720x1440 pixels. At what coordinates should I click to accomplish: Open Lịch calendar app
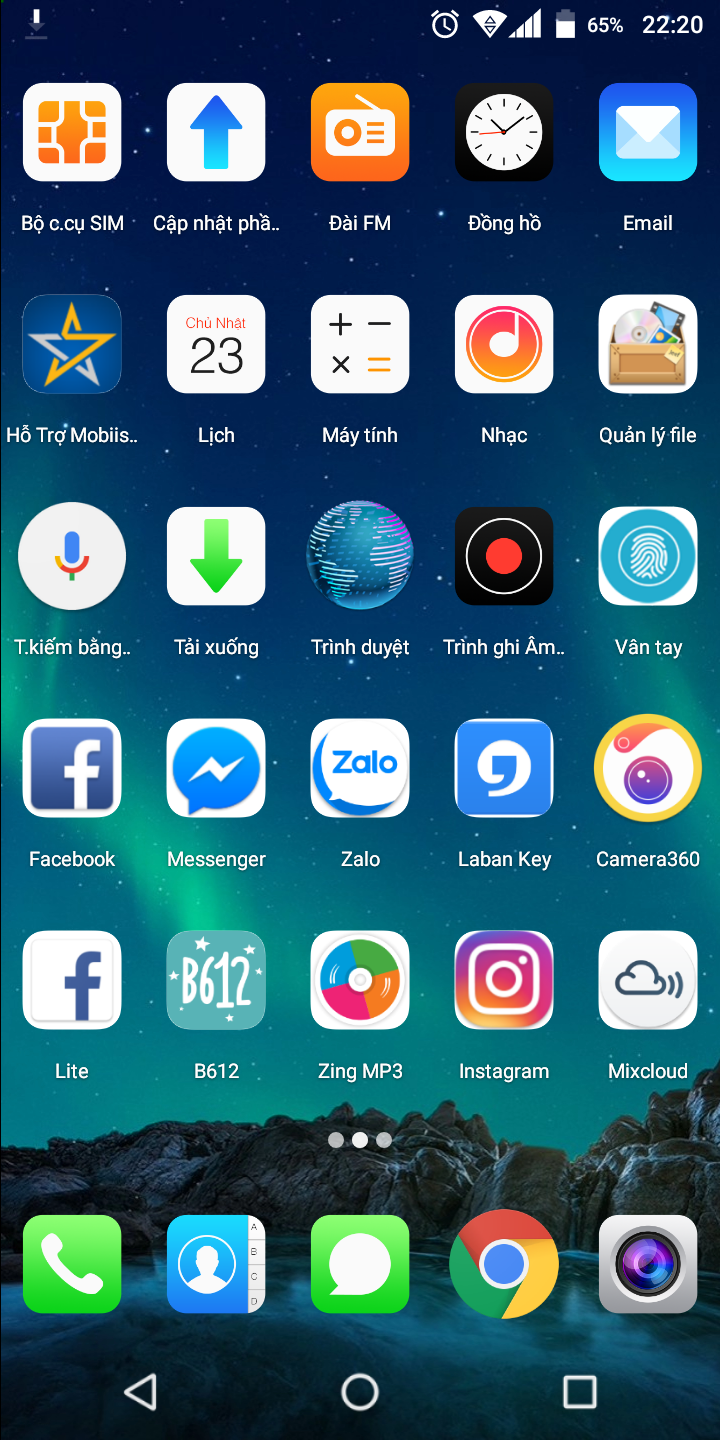click(x=216, y=345)
